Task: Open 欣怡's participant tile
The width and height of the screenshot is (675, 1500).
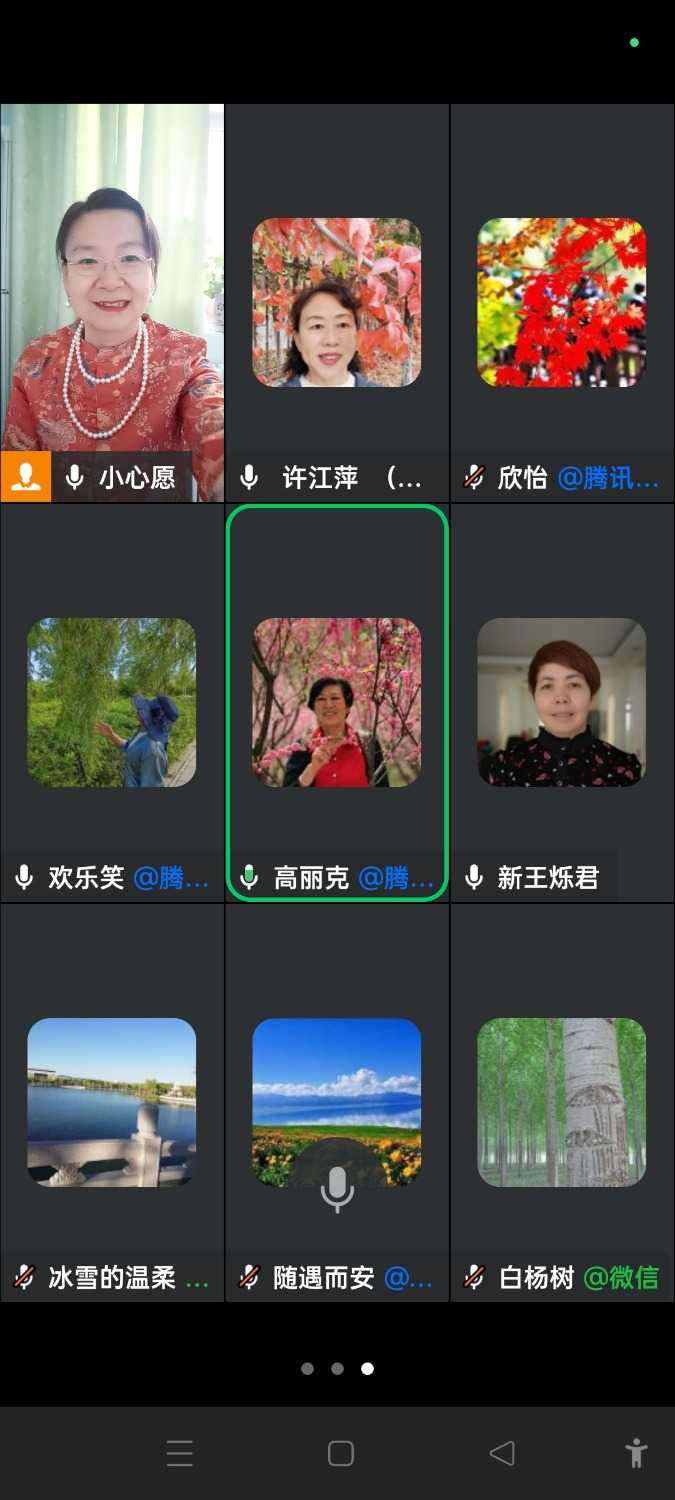Action: [x=562, y=302]
